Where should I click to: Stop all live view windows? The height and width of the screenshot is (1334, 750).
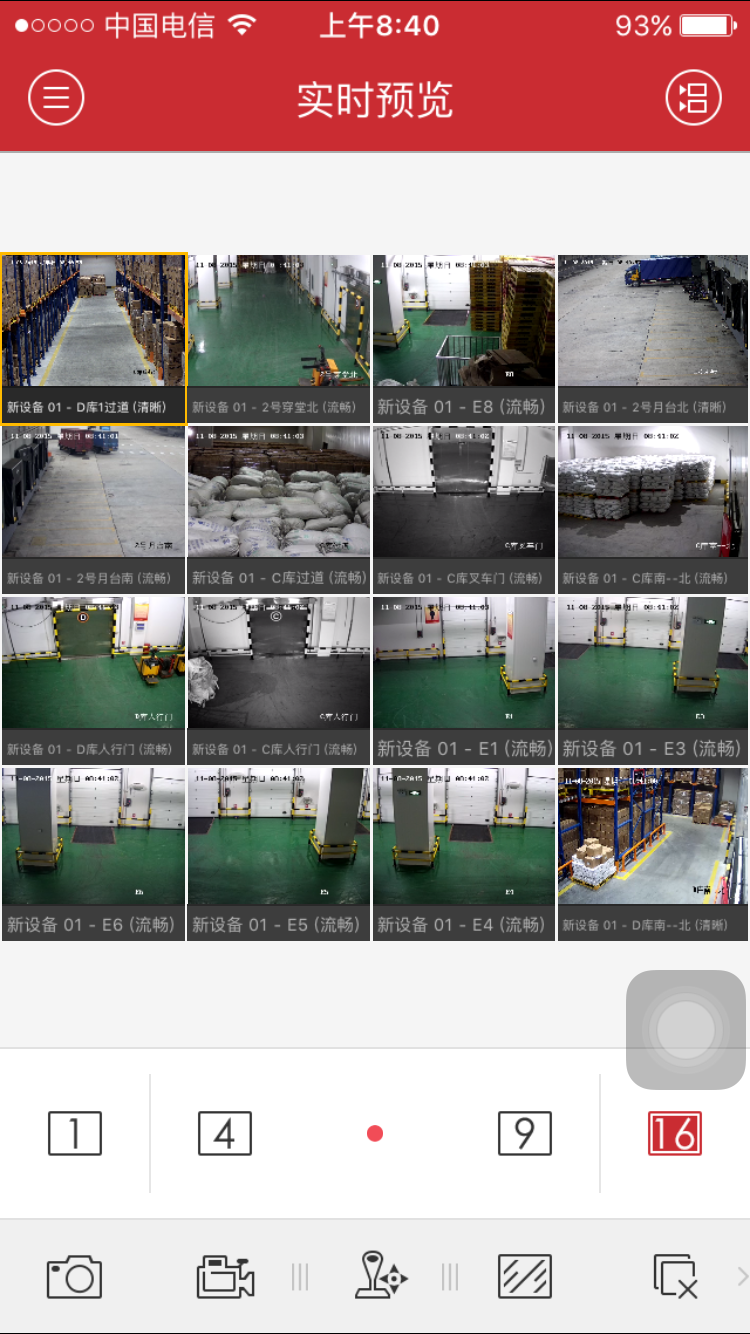pos(675,1277)
